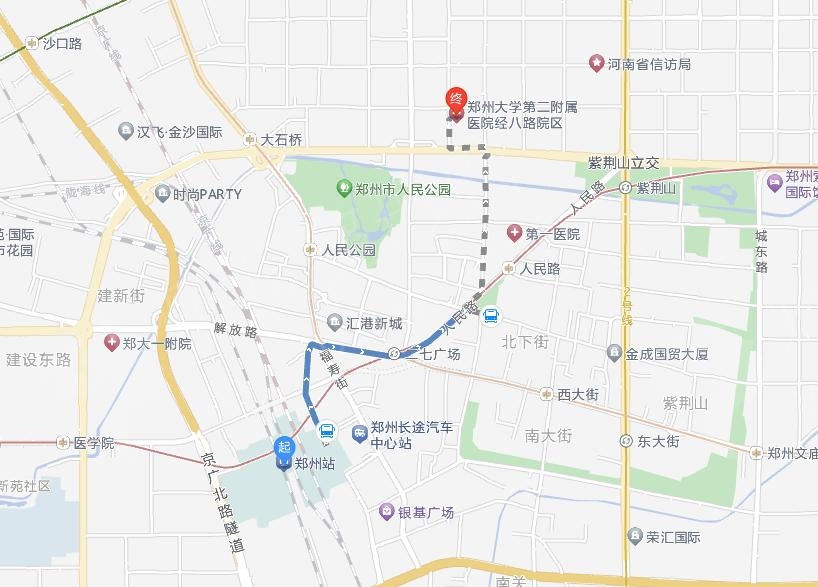This screenshot has width=818, height=587.
Task: Open the 第一医院 hospital marker
Action: [x=514, y=234]
